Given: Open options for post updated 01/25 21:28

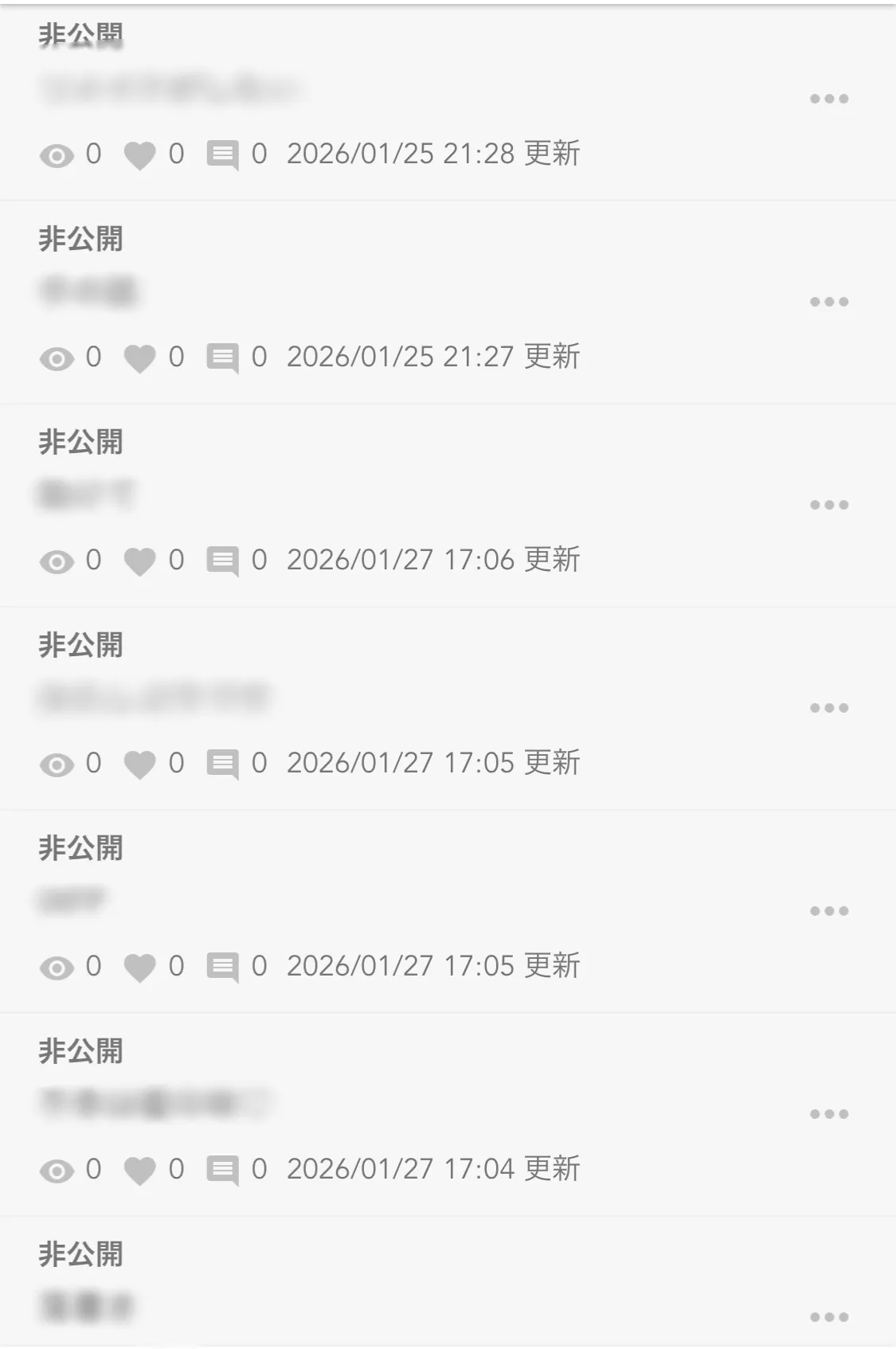Looking at the screenshot, I should (829, 99).
